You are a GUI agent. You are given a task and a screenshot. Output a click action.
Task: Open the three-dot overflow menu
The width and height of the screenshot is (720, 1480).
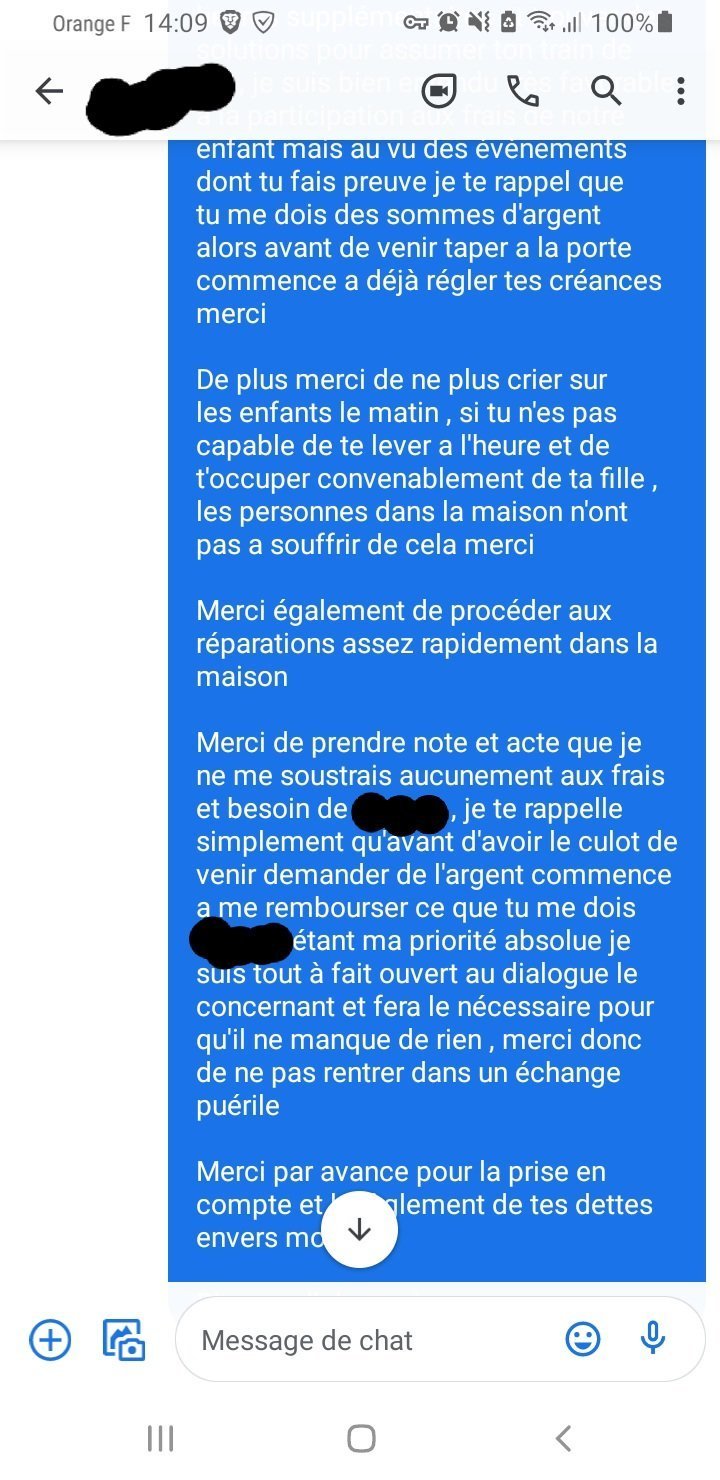click(681, 91)
